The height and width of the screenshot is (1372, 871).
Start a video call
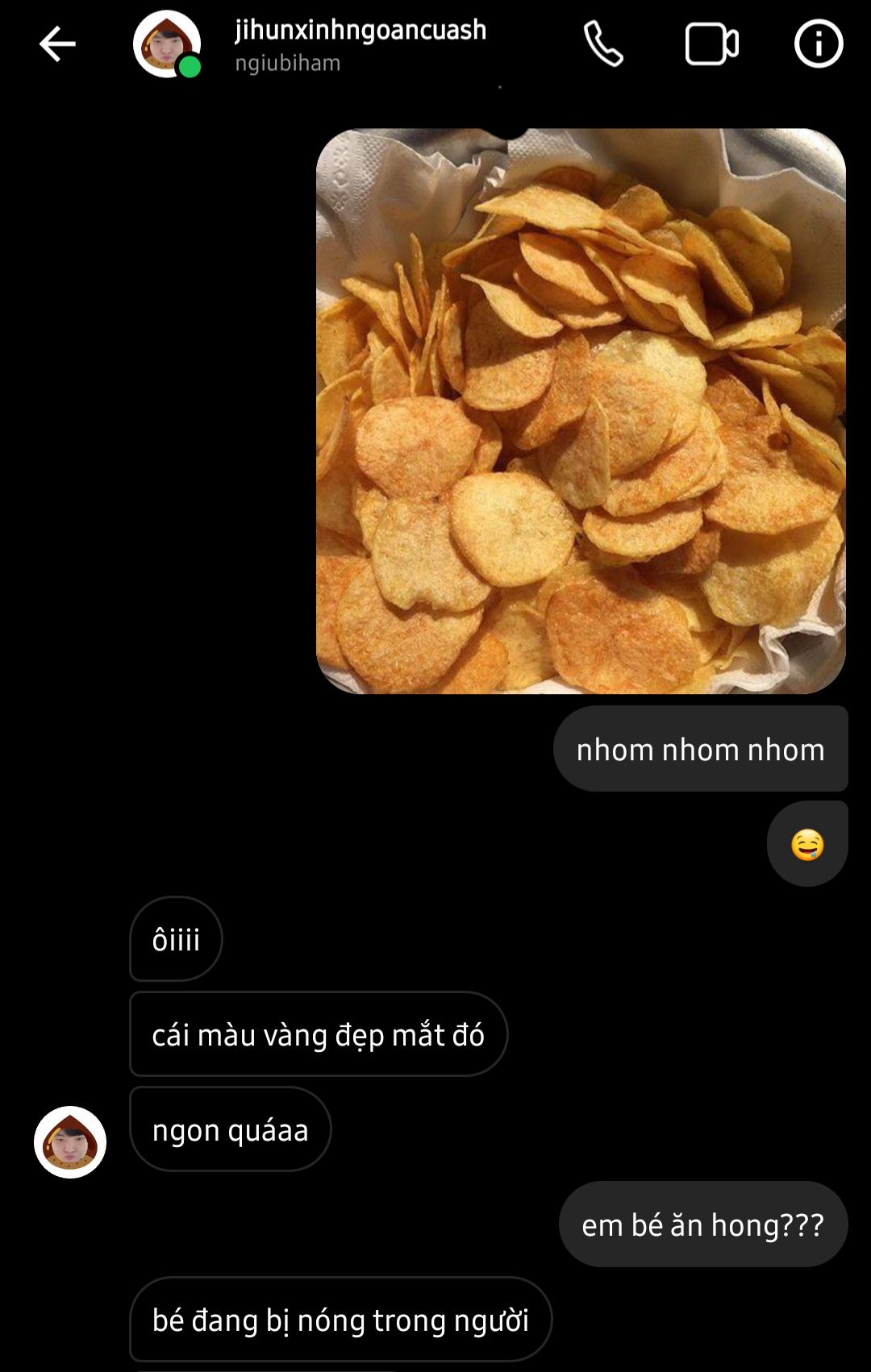711,44
